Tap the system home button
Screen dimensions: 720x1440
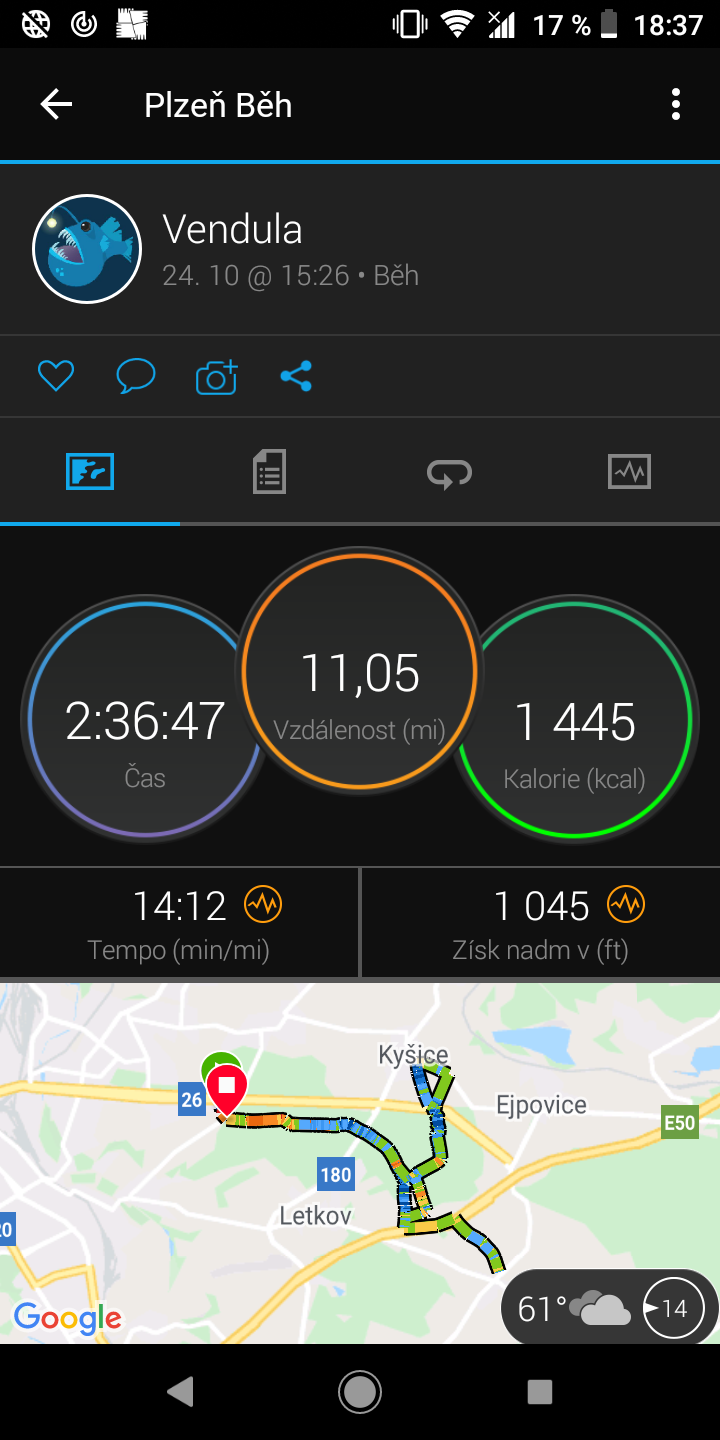[x=360, y=1391]
